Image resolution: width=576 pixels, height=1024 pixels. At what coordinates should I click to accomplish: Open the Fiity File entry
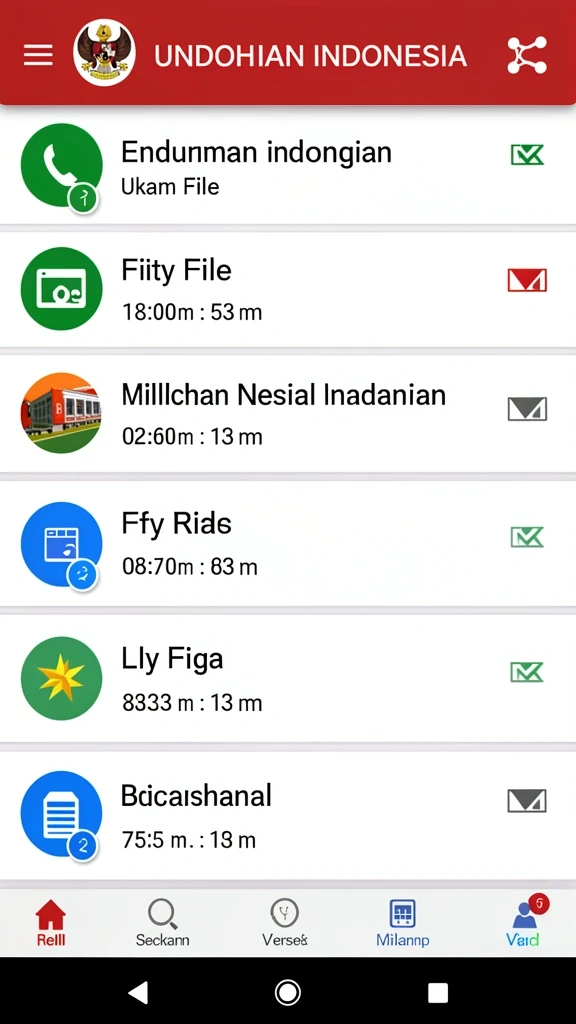(288, 289)
